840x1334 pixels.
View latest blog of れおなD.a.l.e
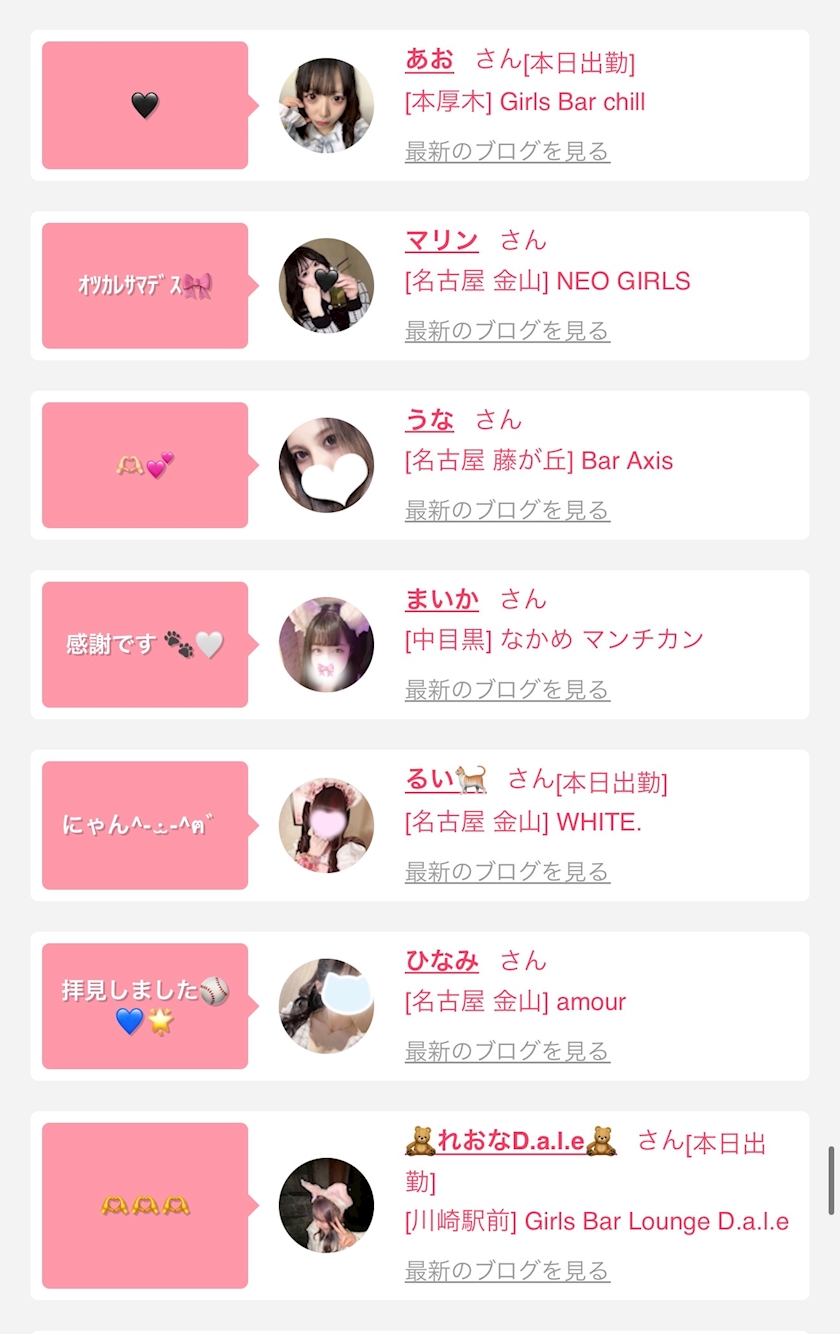point(507,1271)
